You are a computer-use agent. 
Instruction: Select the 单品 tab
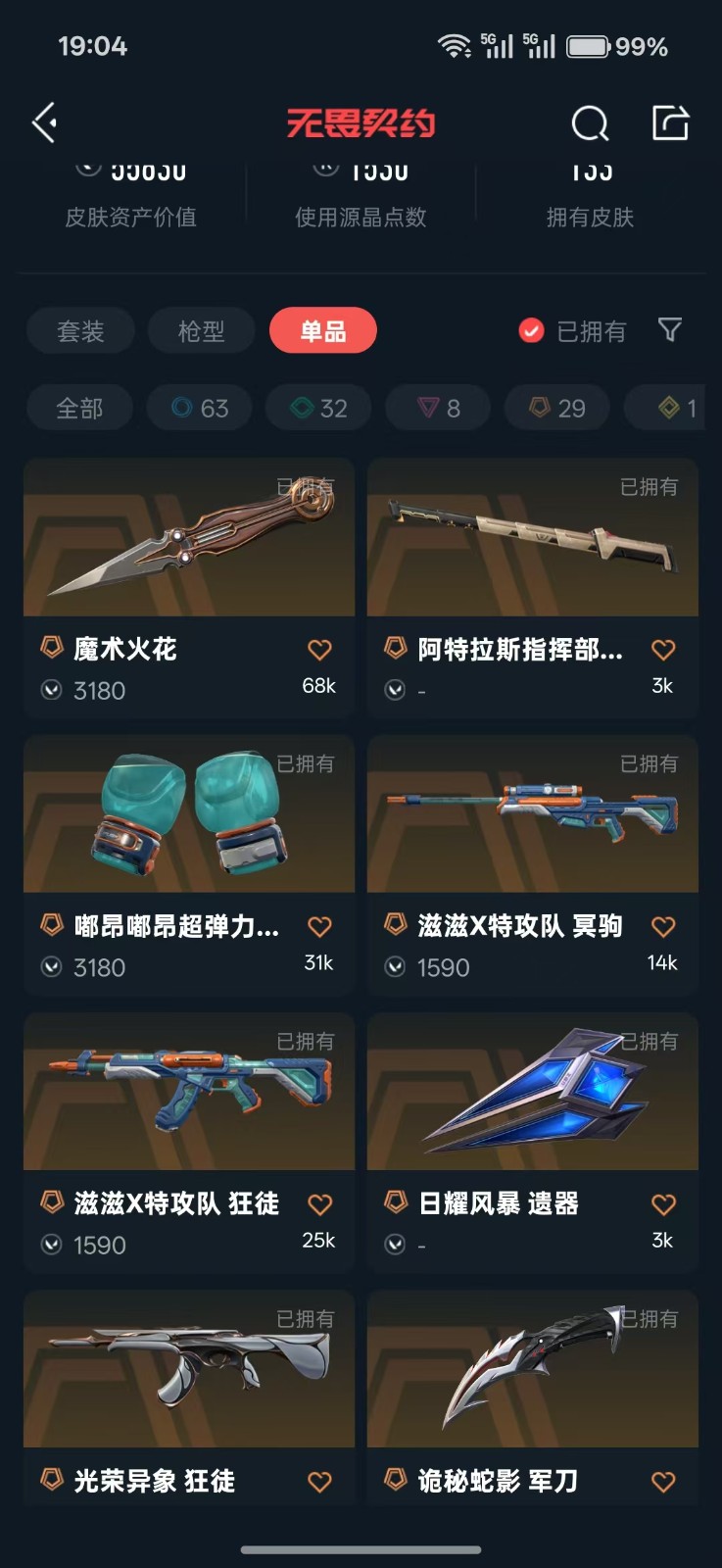click(323, 331)
